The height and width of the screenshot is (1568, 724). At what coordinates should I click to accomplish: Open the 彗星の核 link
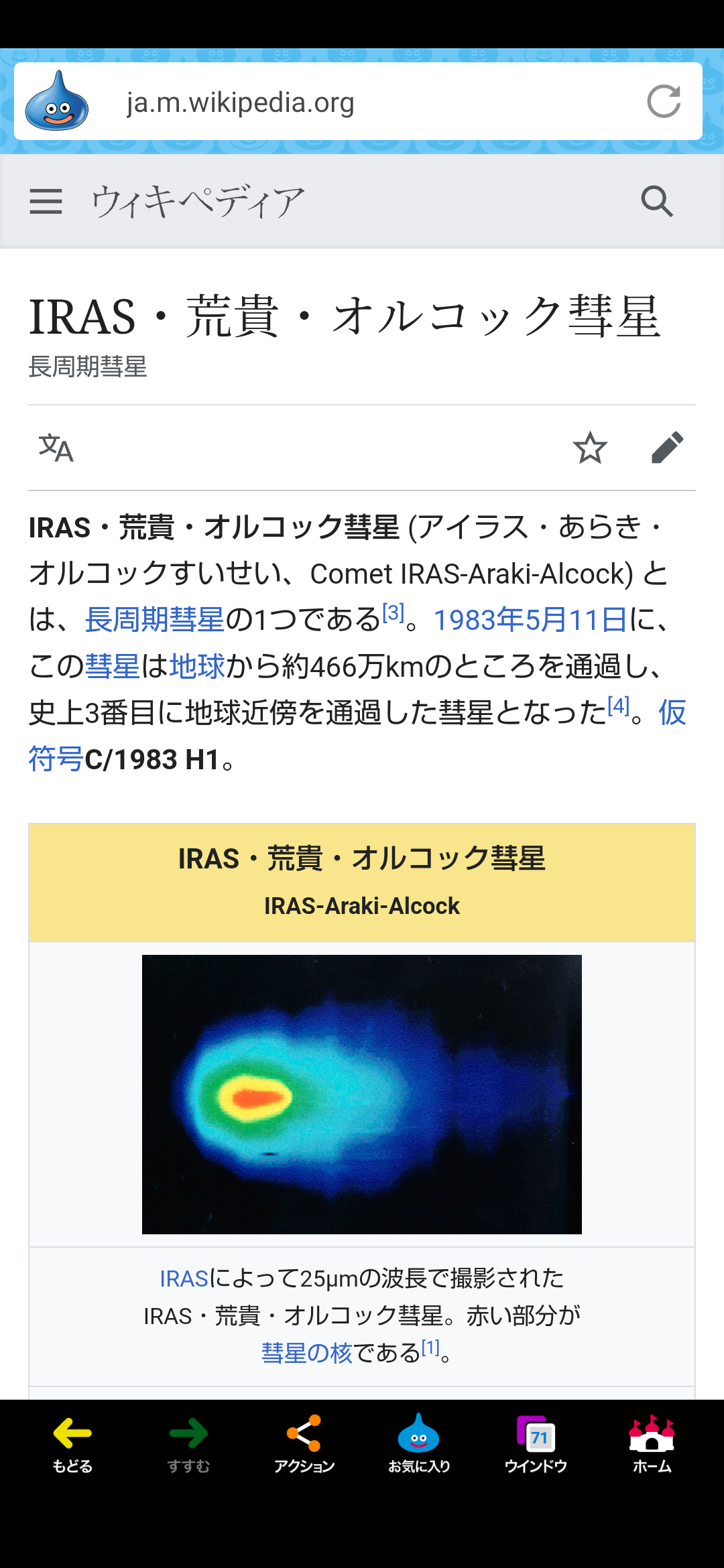306,1353
